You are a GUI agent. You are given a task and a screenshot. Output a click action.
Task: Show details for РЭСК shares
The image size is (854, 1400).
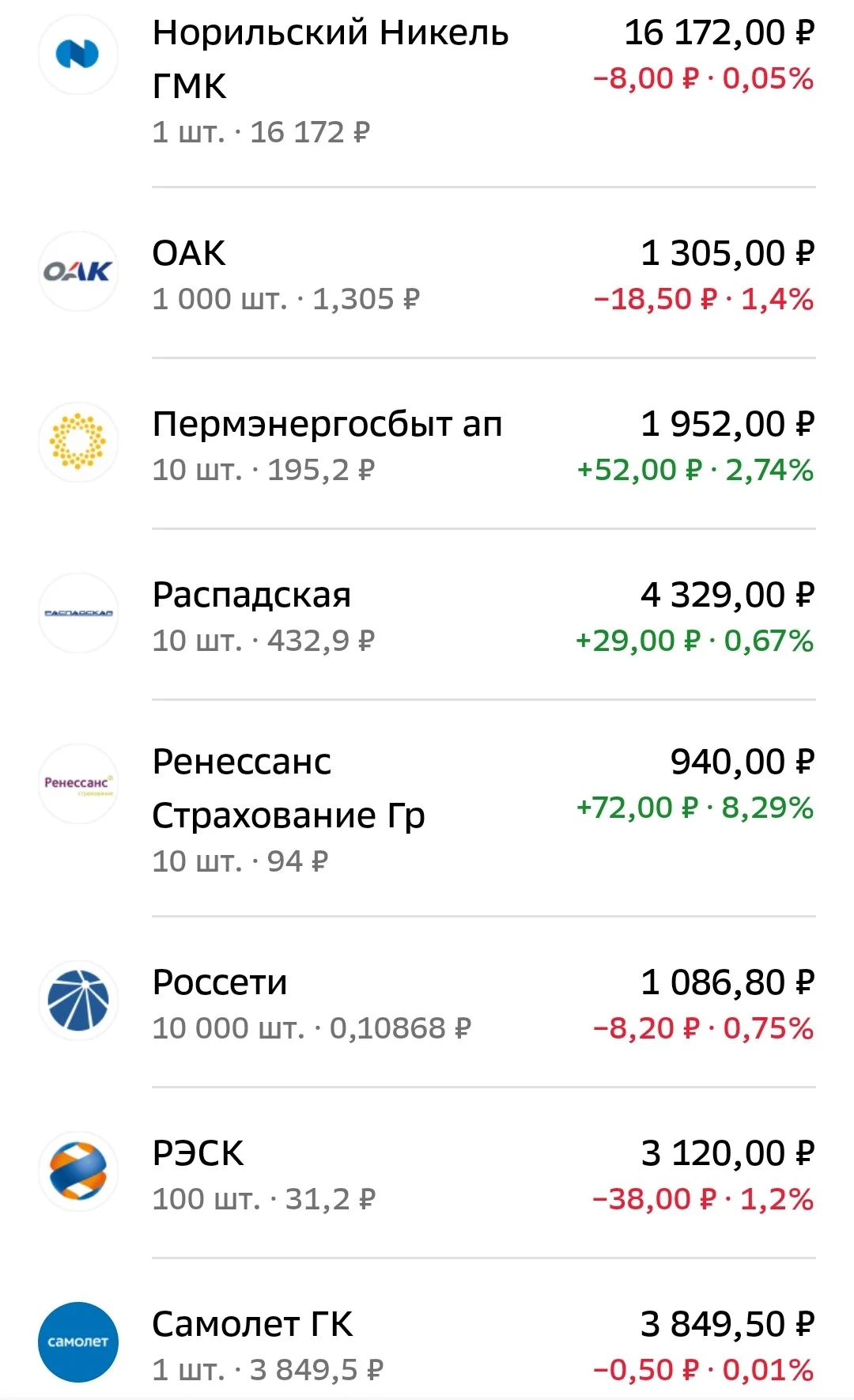[x=427, y=1173]
